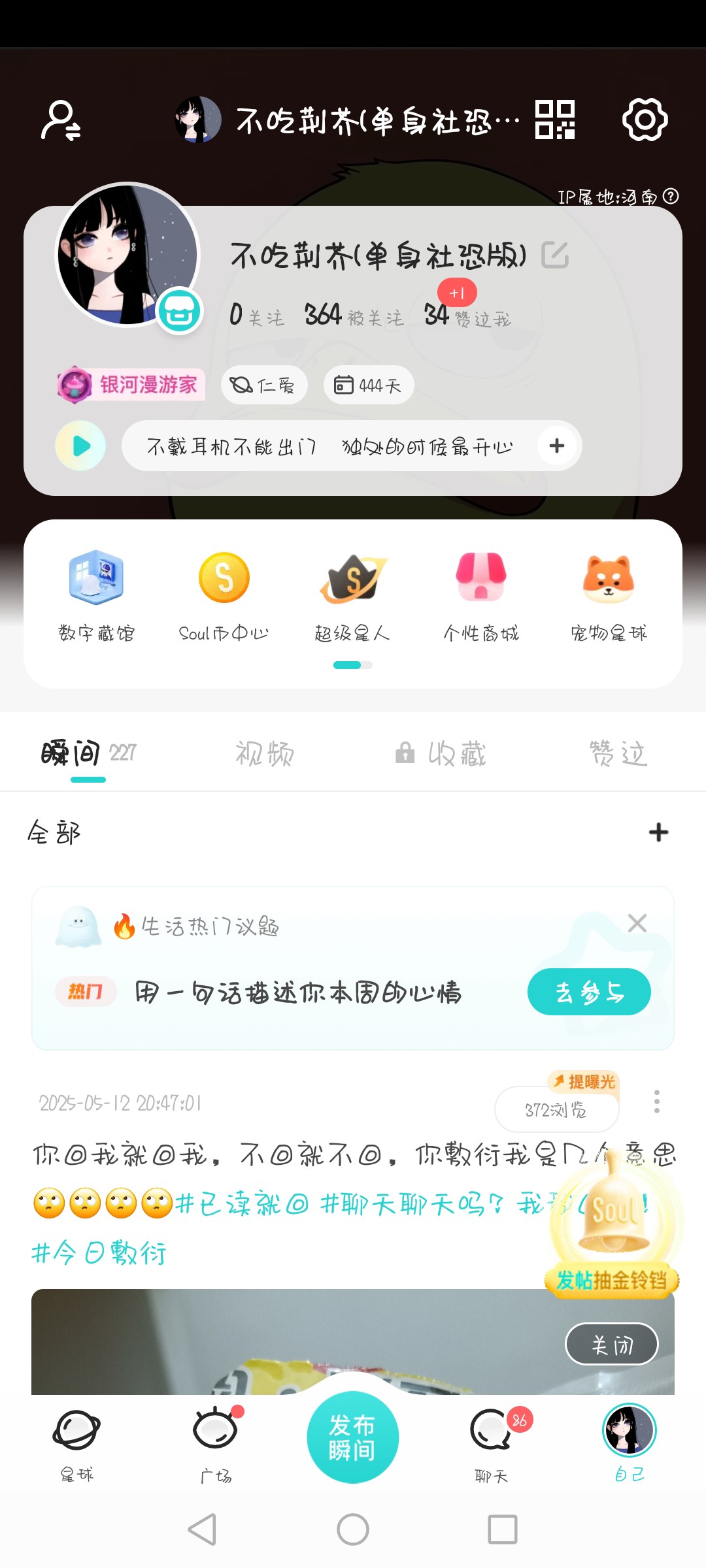Add a new profile tag
Image resolution: width=706 pixels, height=1568 pixels.
point(557,446)
